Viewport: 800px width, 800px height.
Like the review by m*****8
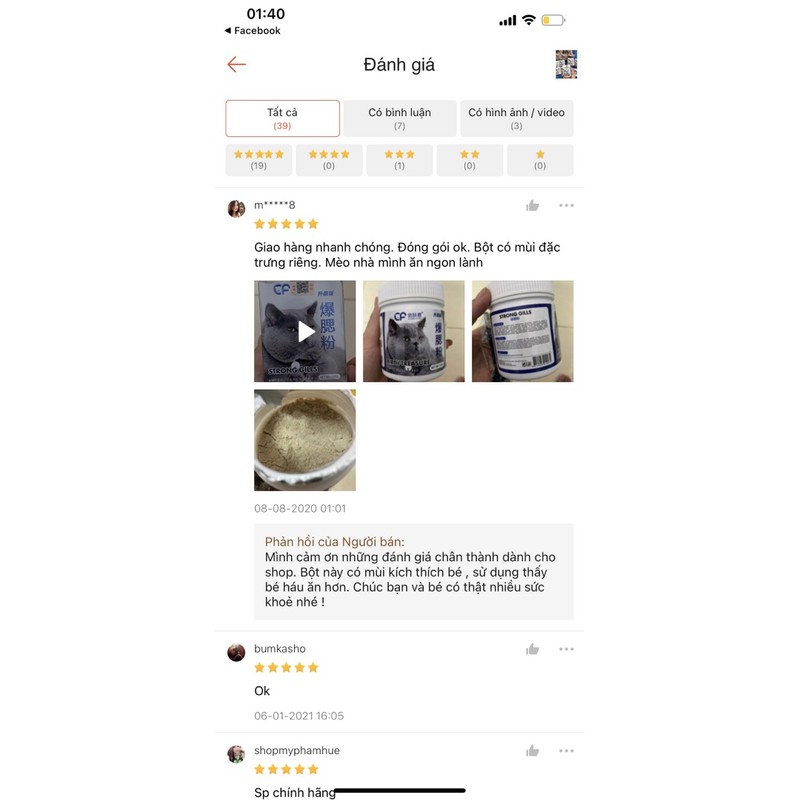(533, 206)
